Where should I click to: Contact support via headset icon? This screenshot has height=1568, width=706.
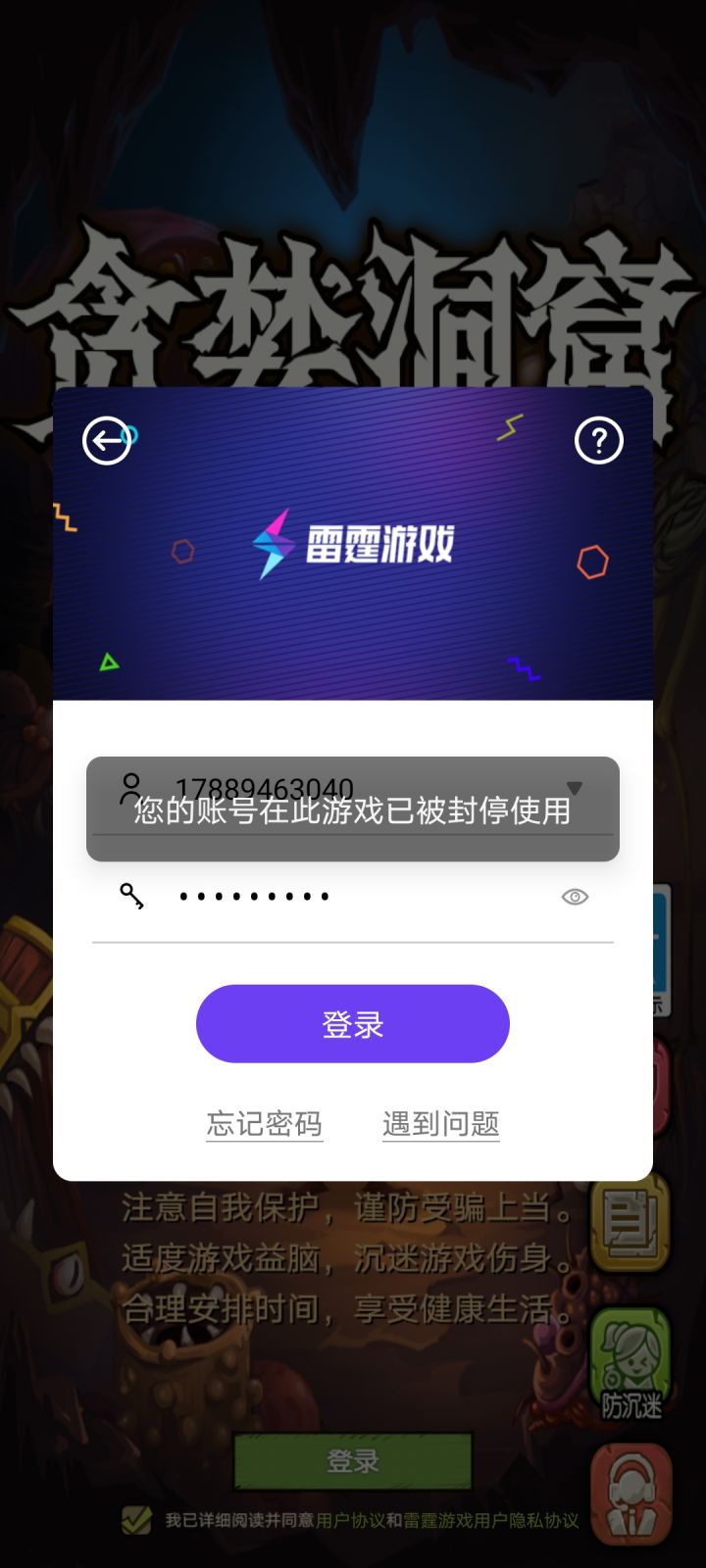[630, 1490]
